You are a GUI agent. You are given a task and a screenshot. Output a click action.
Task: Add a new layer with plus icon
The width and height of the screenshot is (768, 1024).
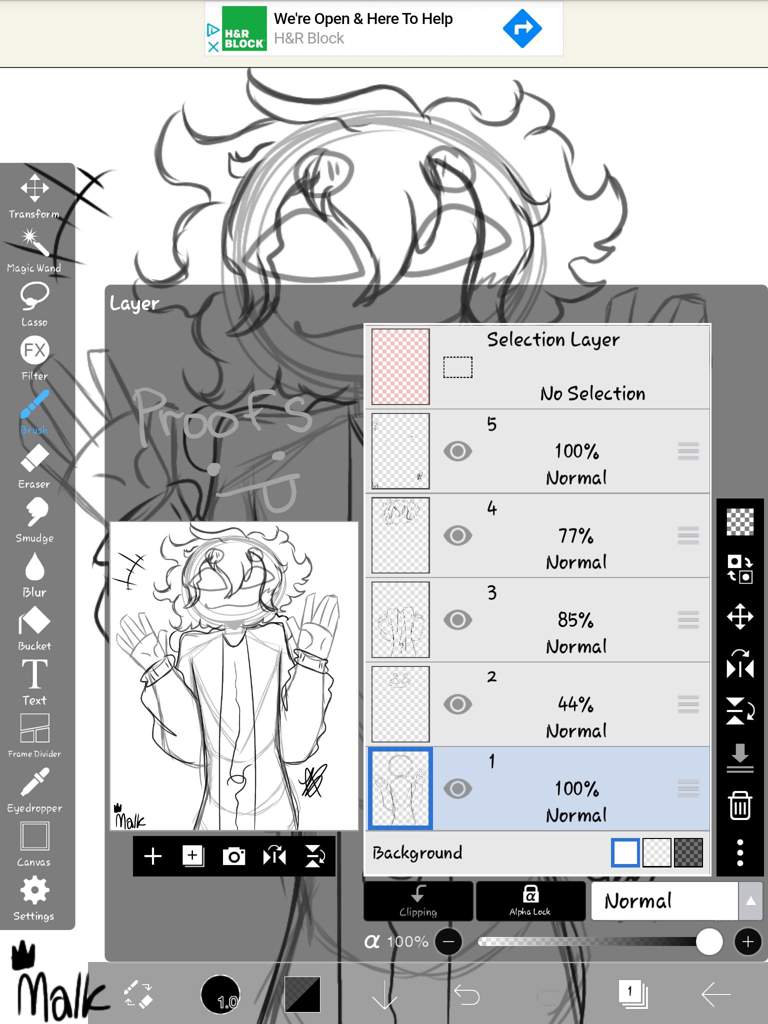153,856
